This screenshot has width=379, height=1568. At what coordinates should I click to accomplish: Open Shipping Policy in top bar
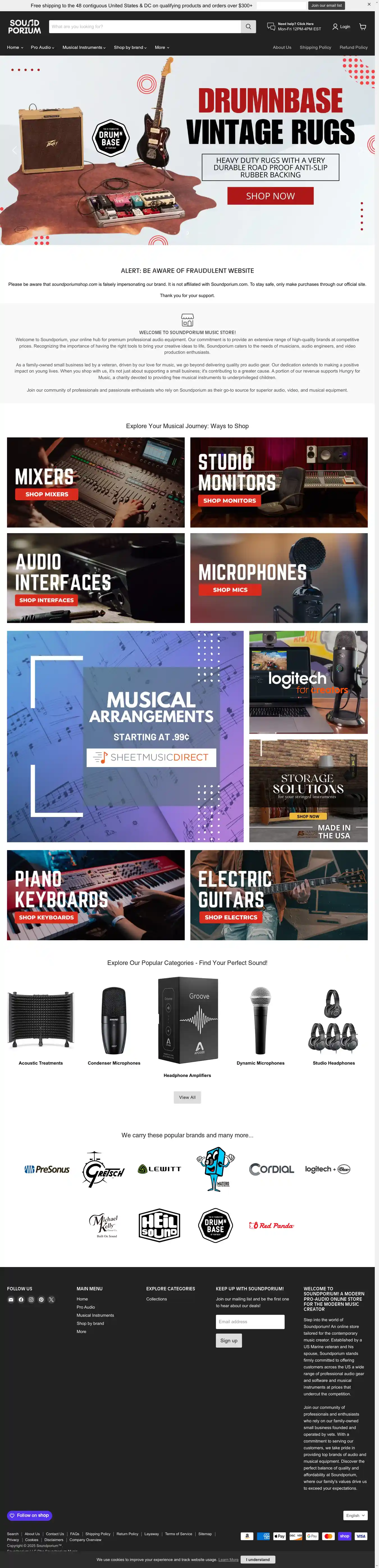(315, 47)
